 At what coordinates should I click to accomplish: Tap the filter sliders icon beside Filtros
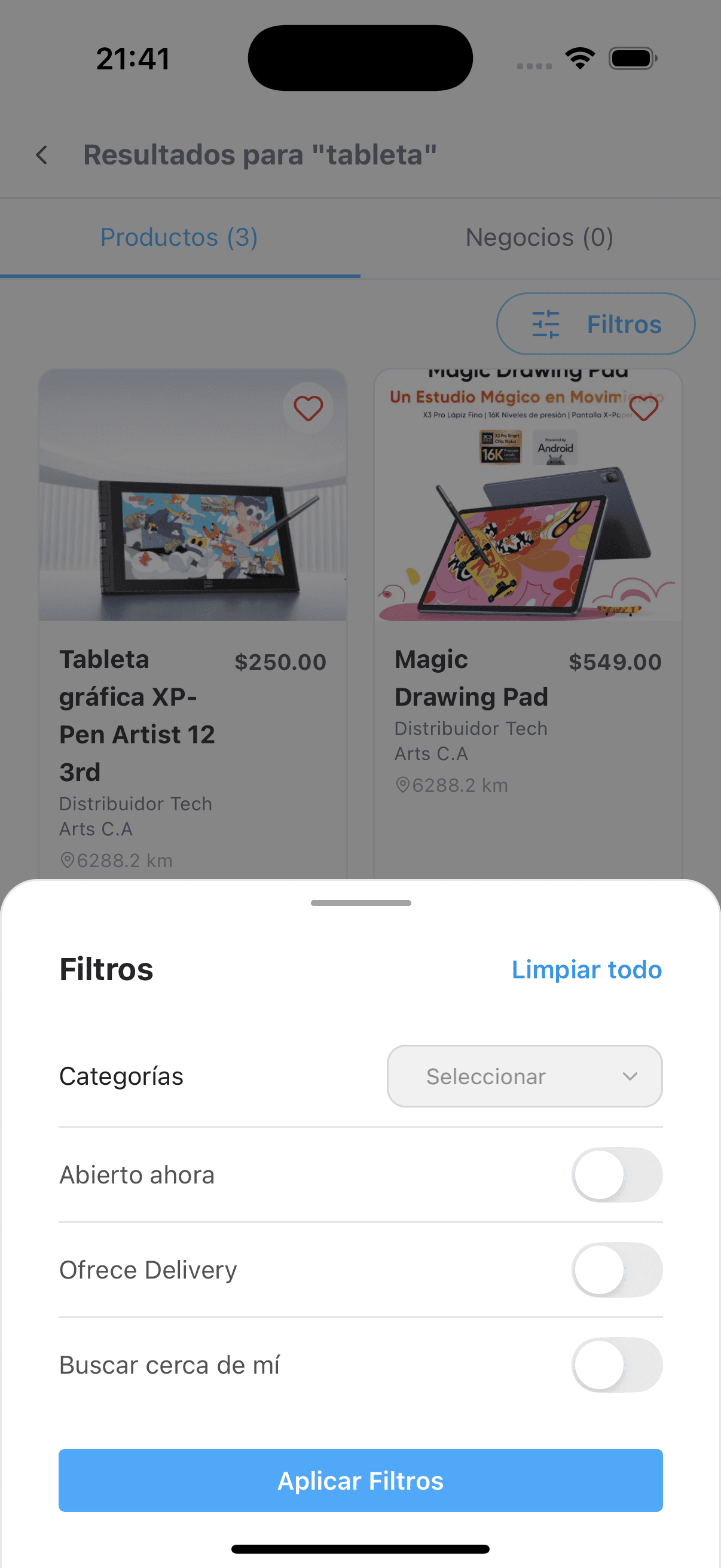[x=545, y=323]
